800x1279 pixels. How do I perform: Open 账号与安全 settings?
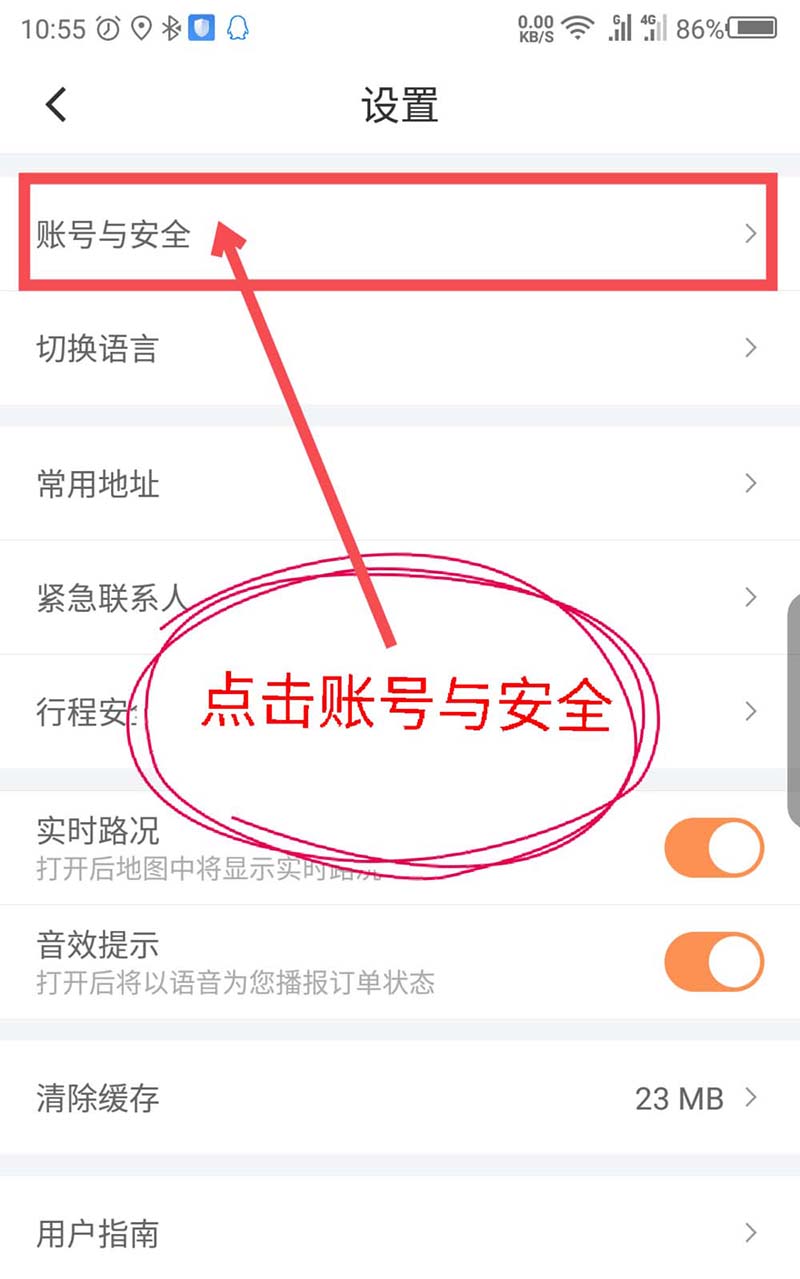(398, 234)
